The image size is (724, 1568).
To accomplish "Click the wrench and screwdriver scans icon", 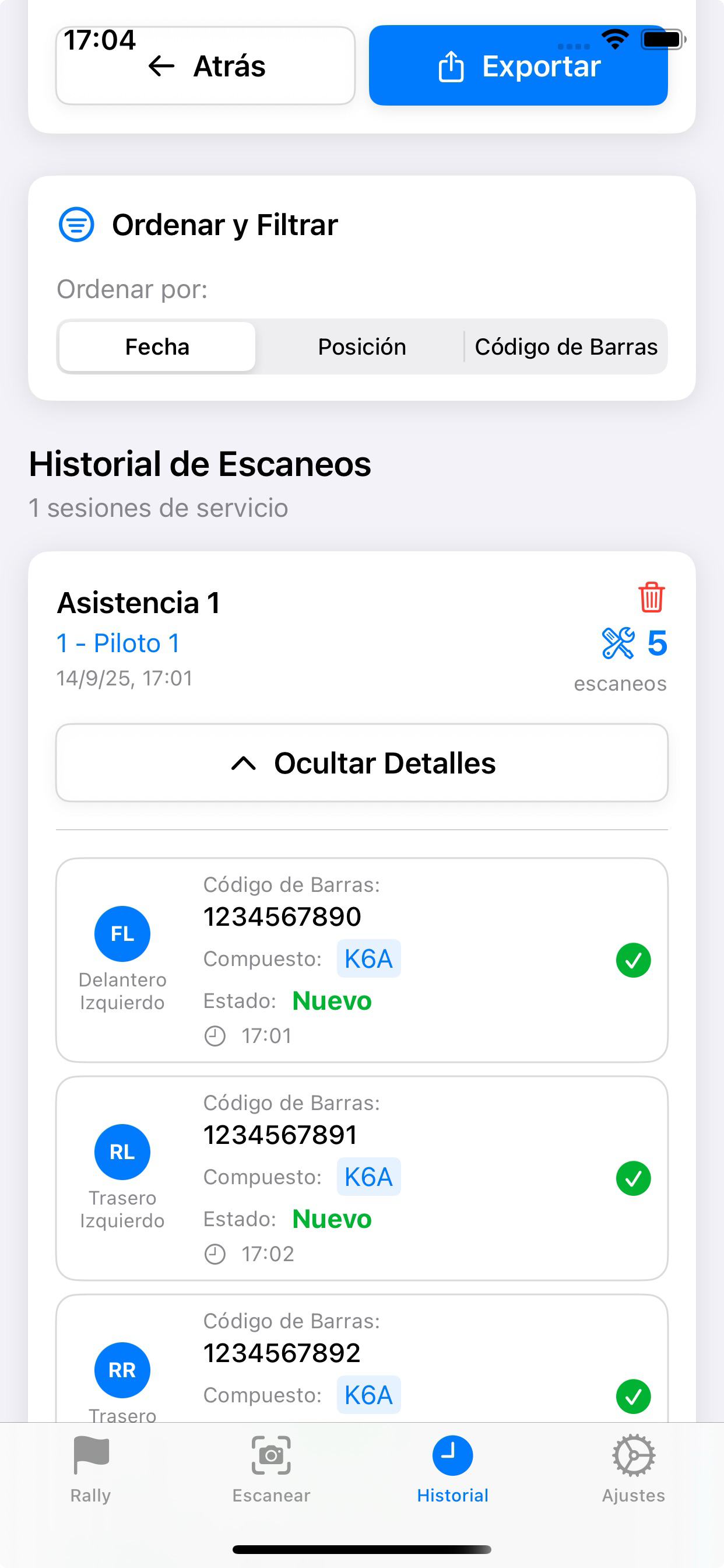I will 618,643.
